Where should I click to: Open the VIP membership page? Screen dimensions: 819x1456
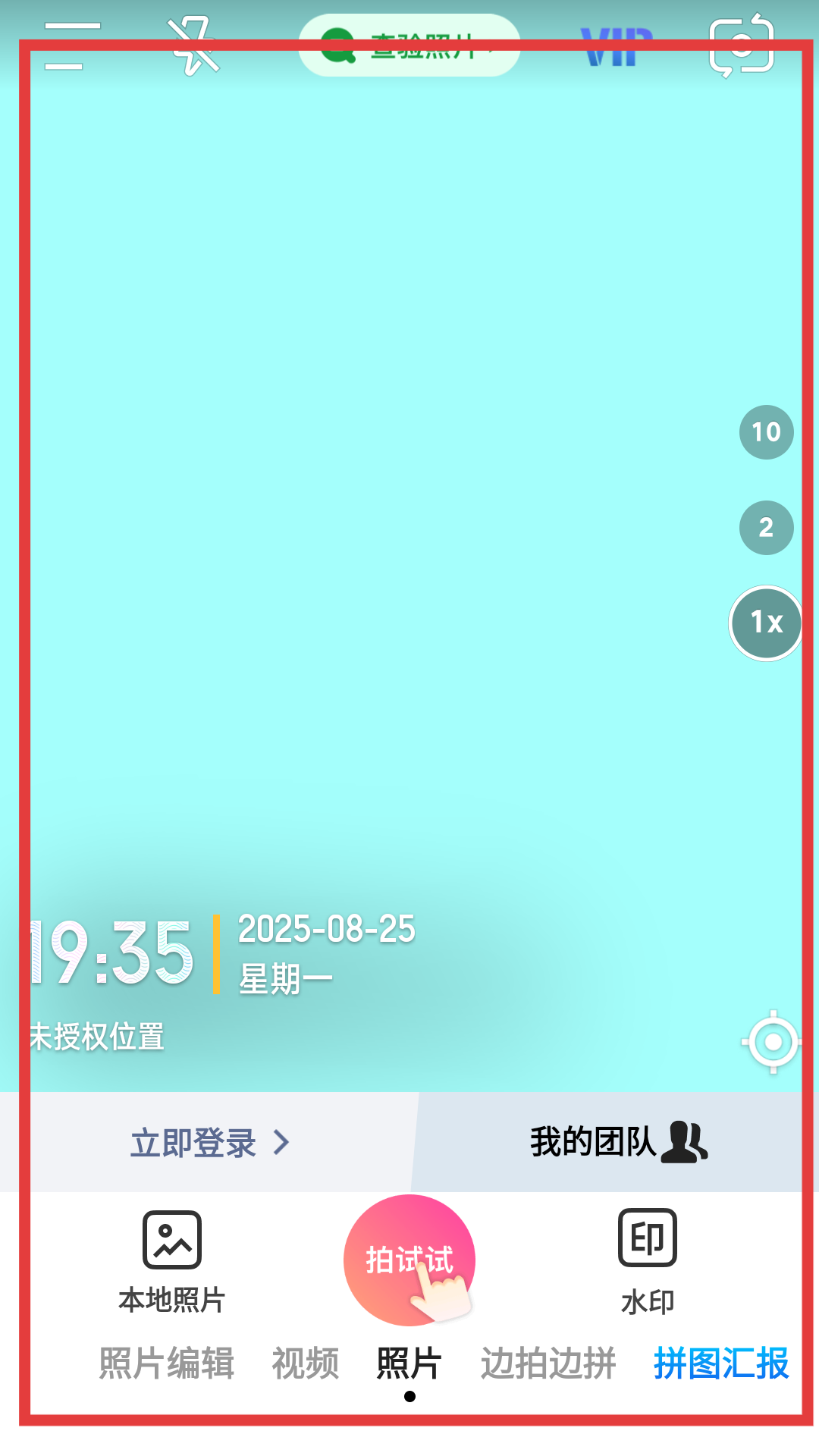(616, 47)
